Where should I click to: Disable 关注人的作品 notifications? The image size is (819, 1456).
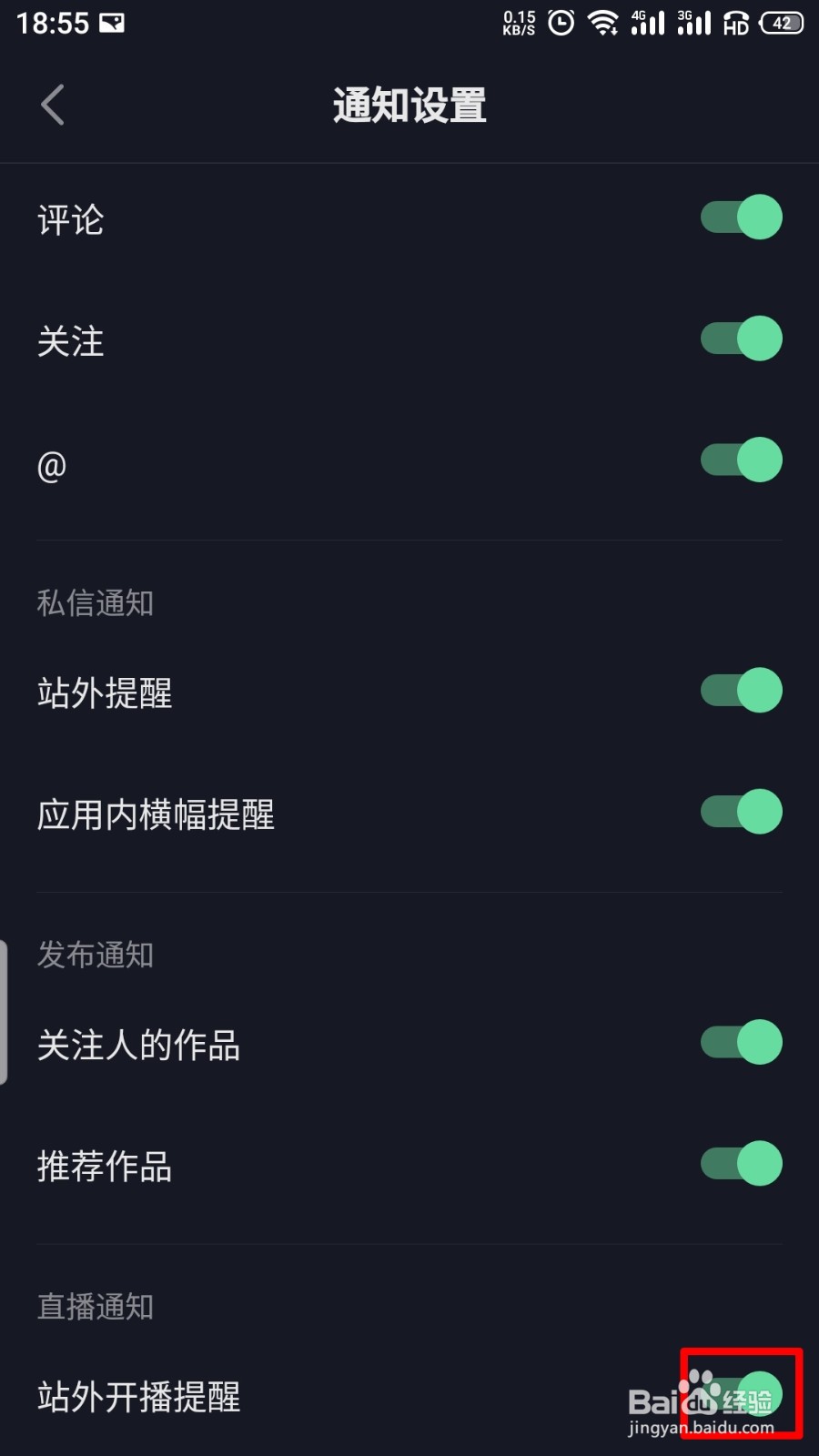point(742,1042)
